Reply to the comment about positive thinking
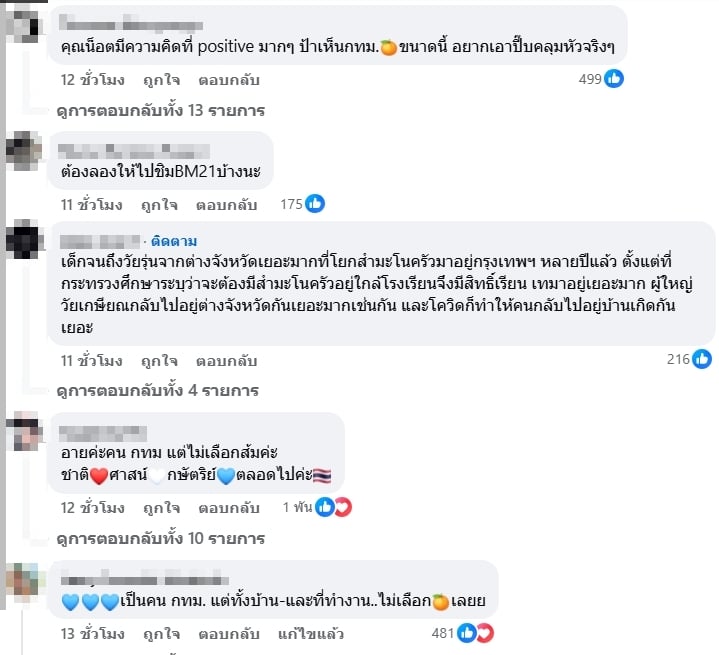This screenshot has width=719, height=655. (228, 78)
